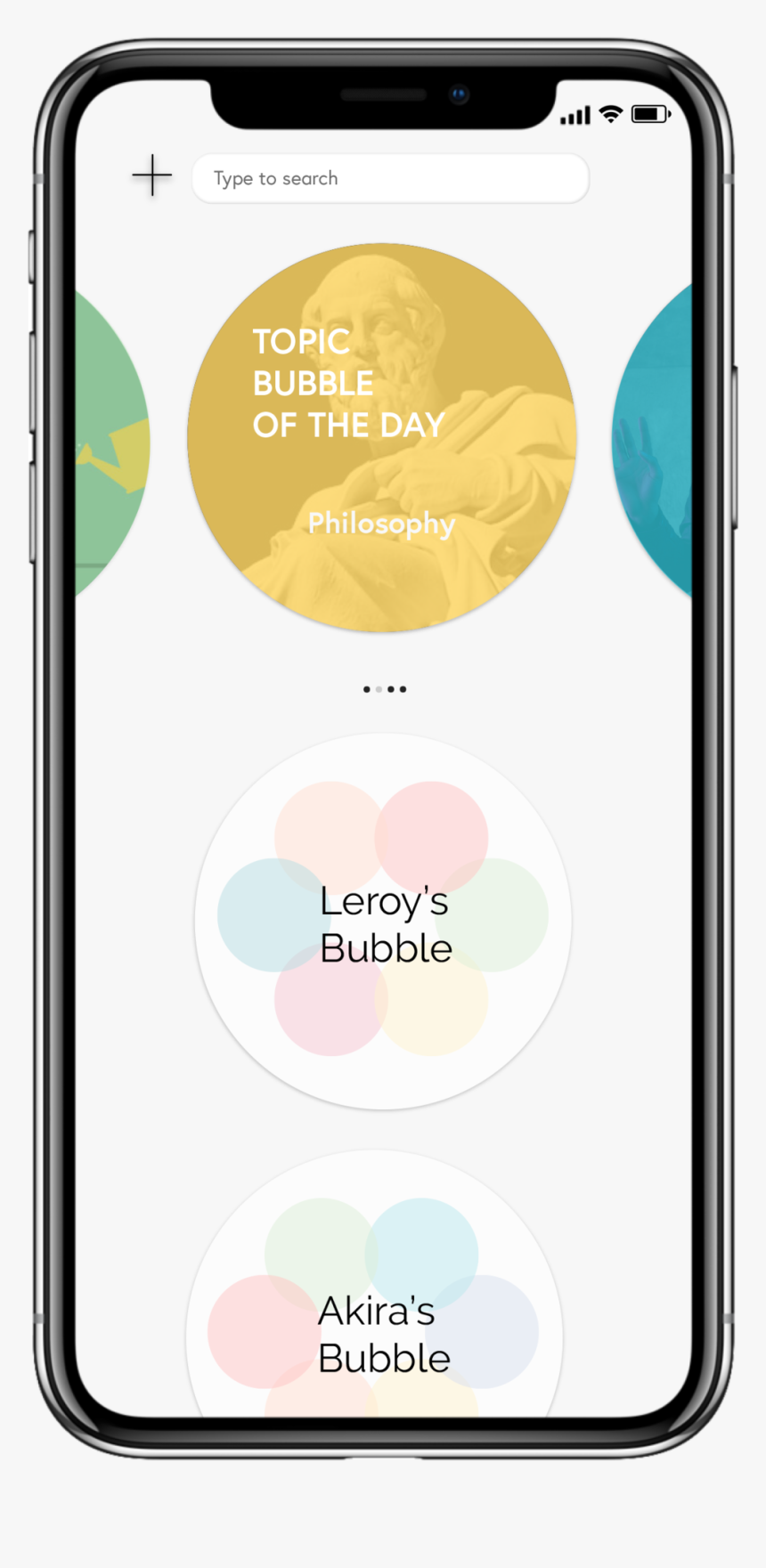The image size is (766, 1568).
Task: Open the Philosophy topic bubble of the day
Action: 382,437
